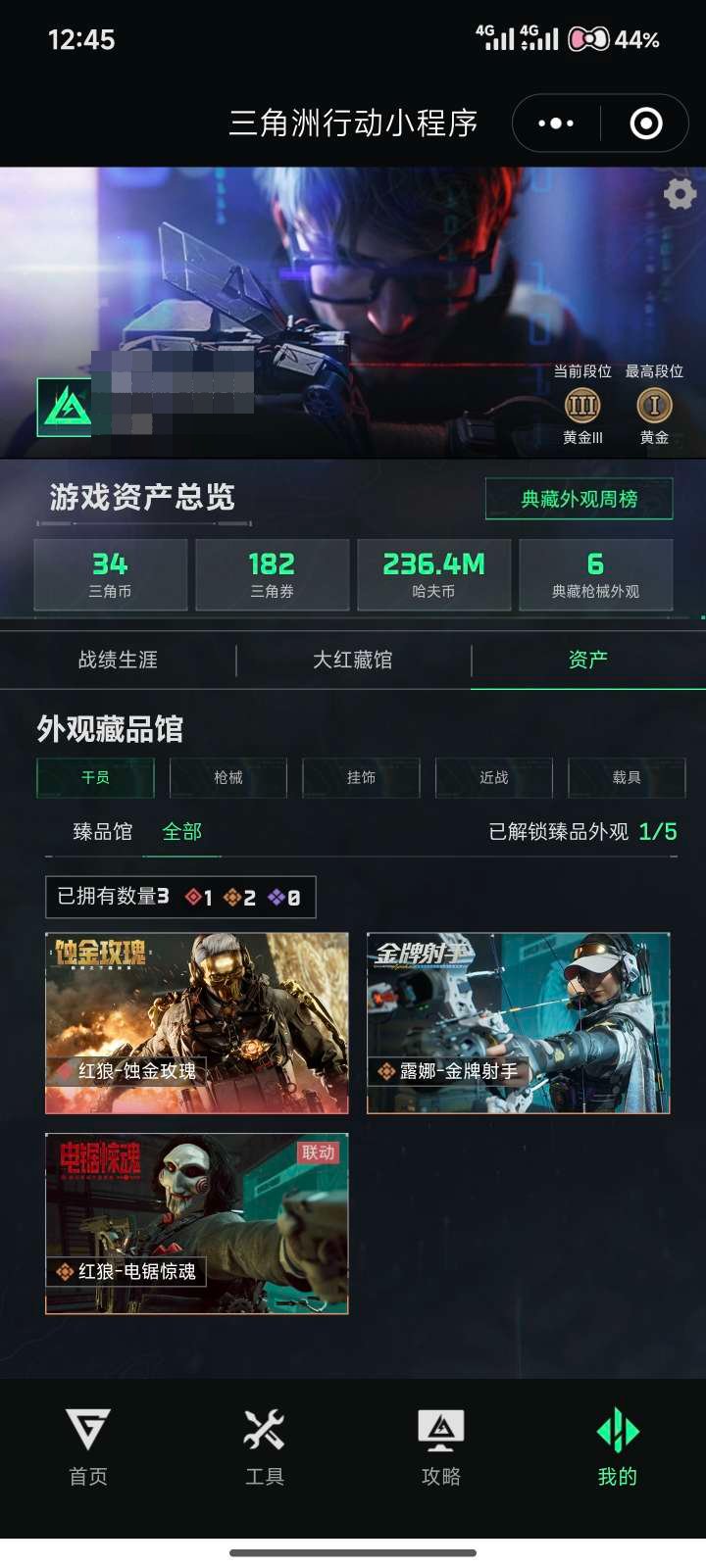Open the mini program more options menu

click(x=556, y=122)
